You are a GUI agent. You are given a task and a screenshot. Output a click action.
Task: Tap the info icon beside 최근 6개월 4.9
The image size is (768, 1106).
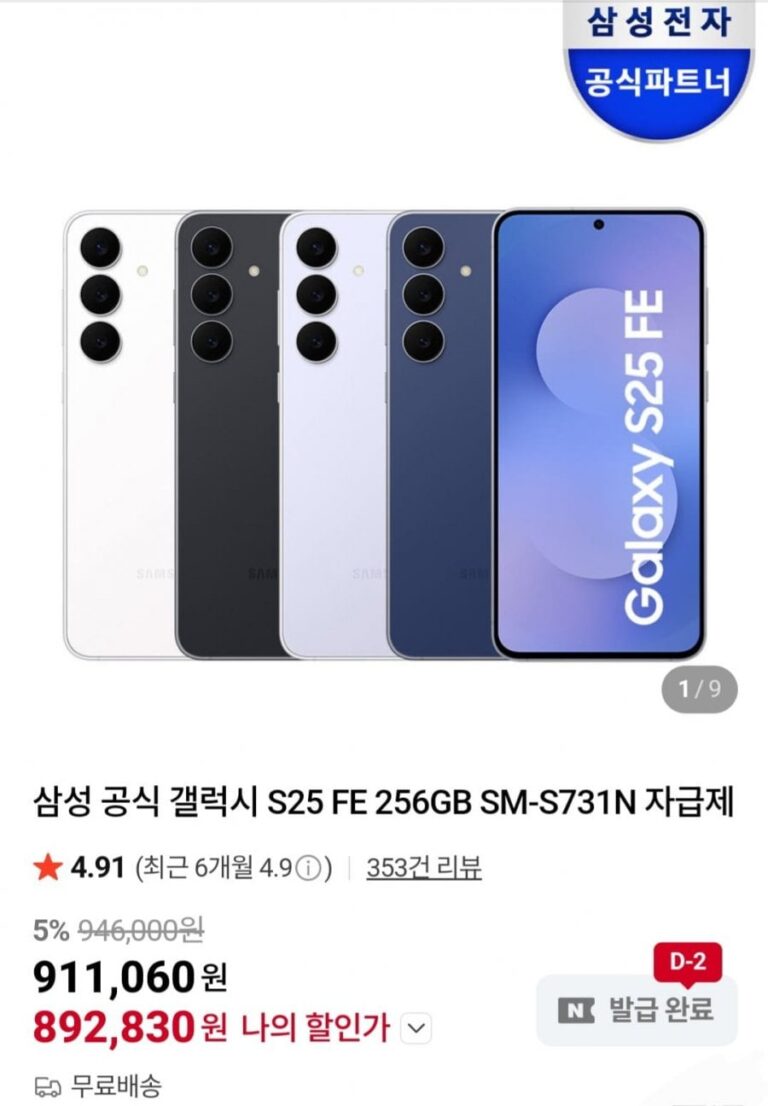coord(311,868)
